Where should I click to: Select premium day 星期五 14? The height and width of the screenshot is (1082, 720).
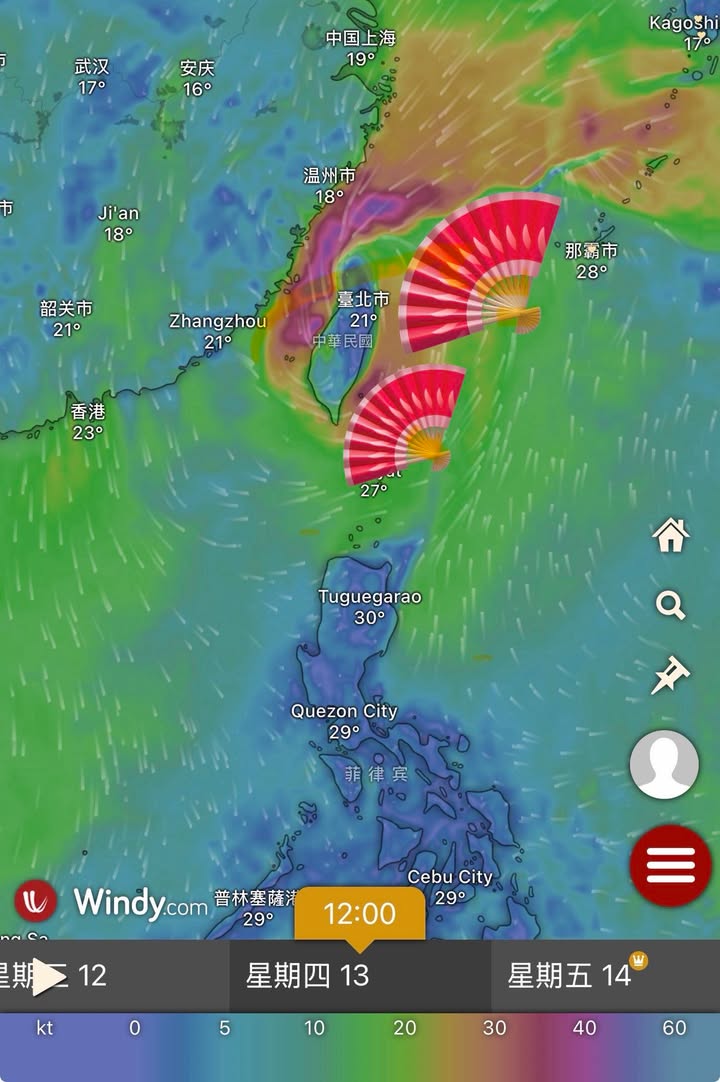click(x=570, y=976)
